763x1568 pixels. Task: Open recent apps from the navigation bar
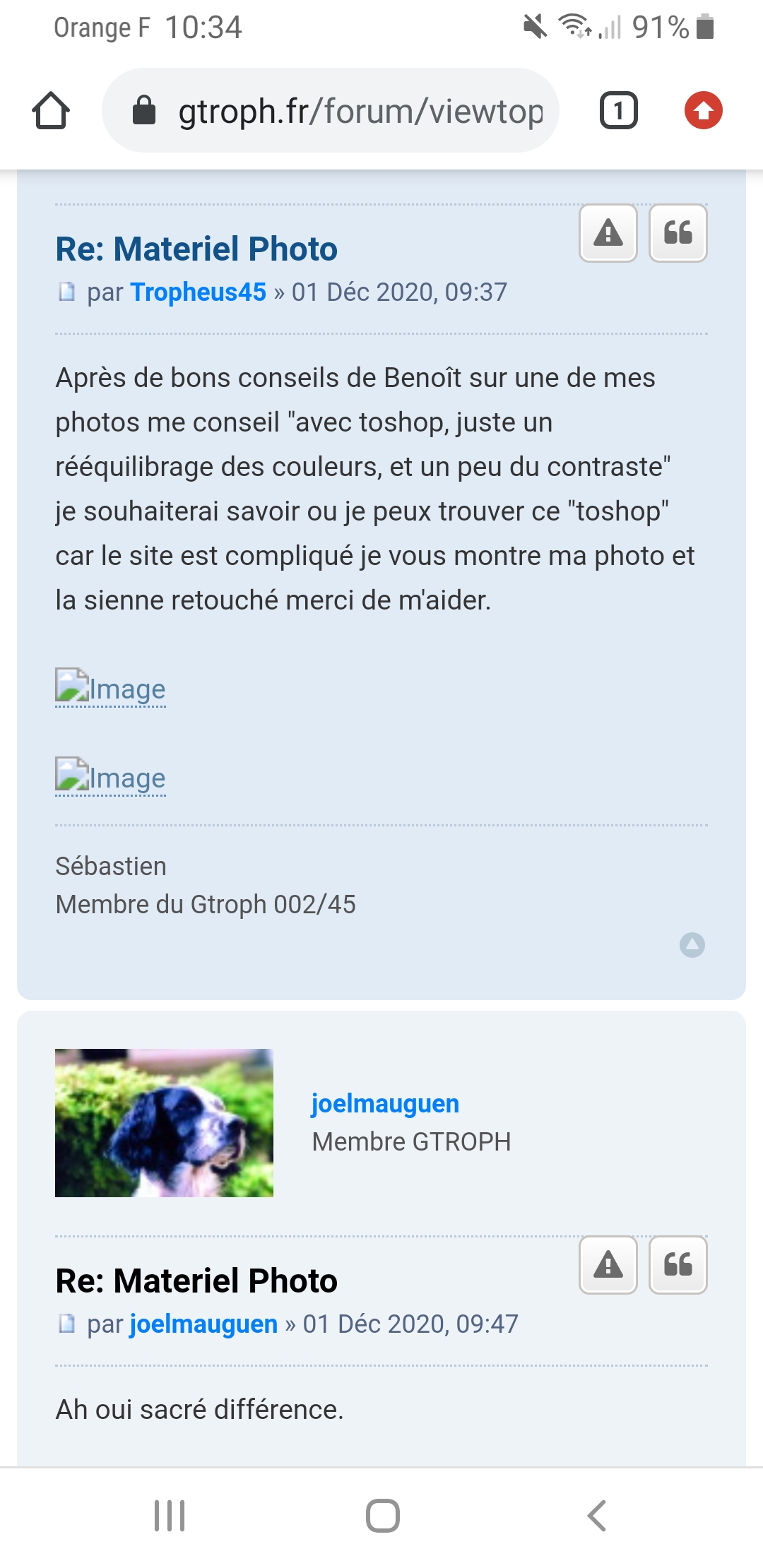coord(170,1516)
